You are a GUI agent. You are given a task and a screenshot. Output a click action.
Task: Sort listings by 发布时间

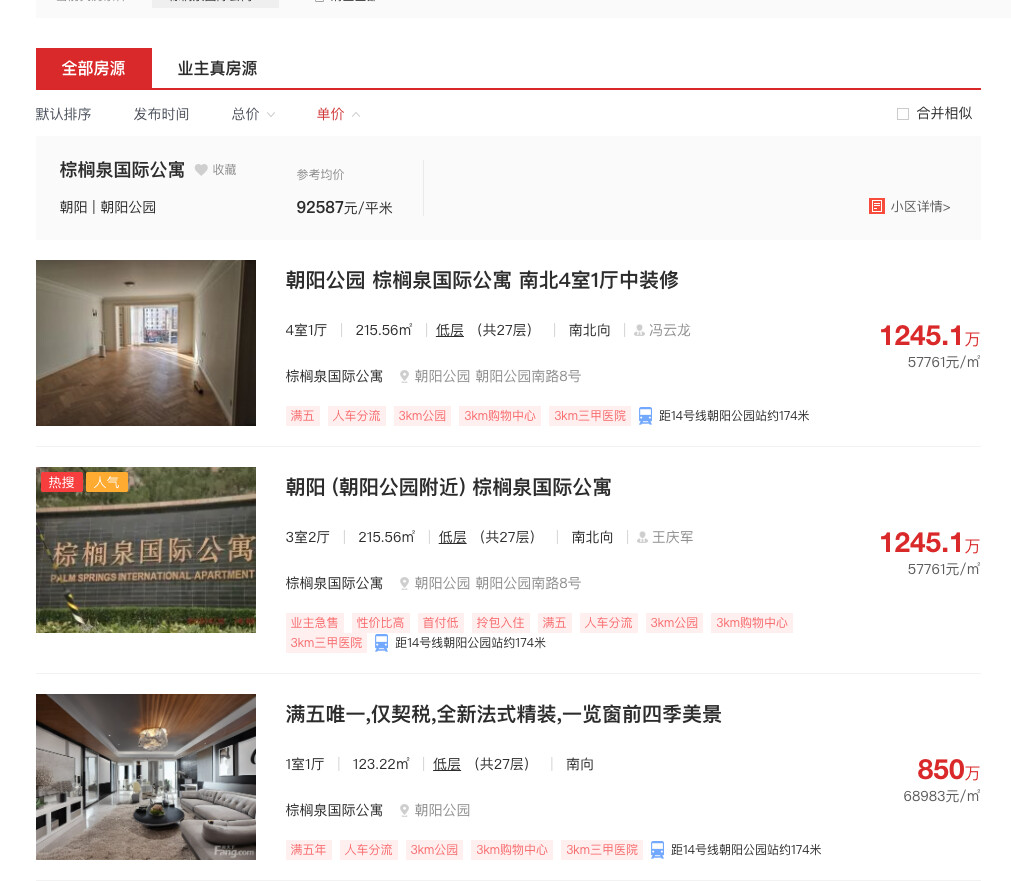161,114
